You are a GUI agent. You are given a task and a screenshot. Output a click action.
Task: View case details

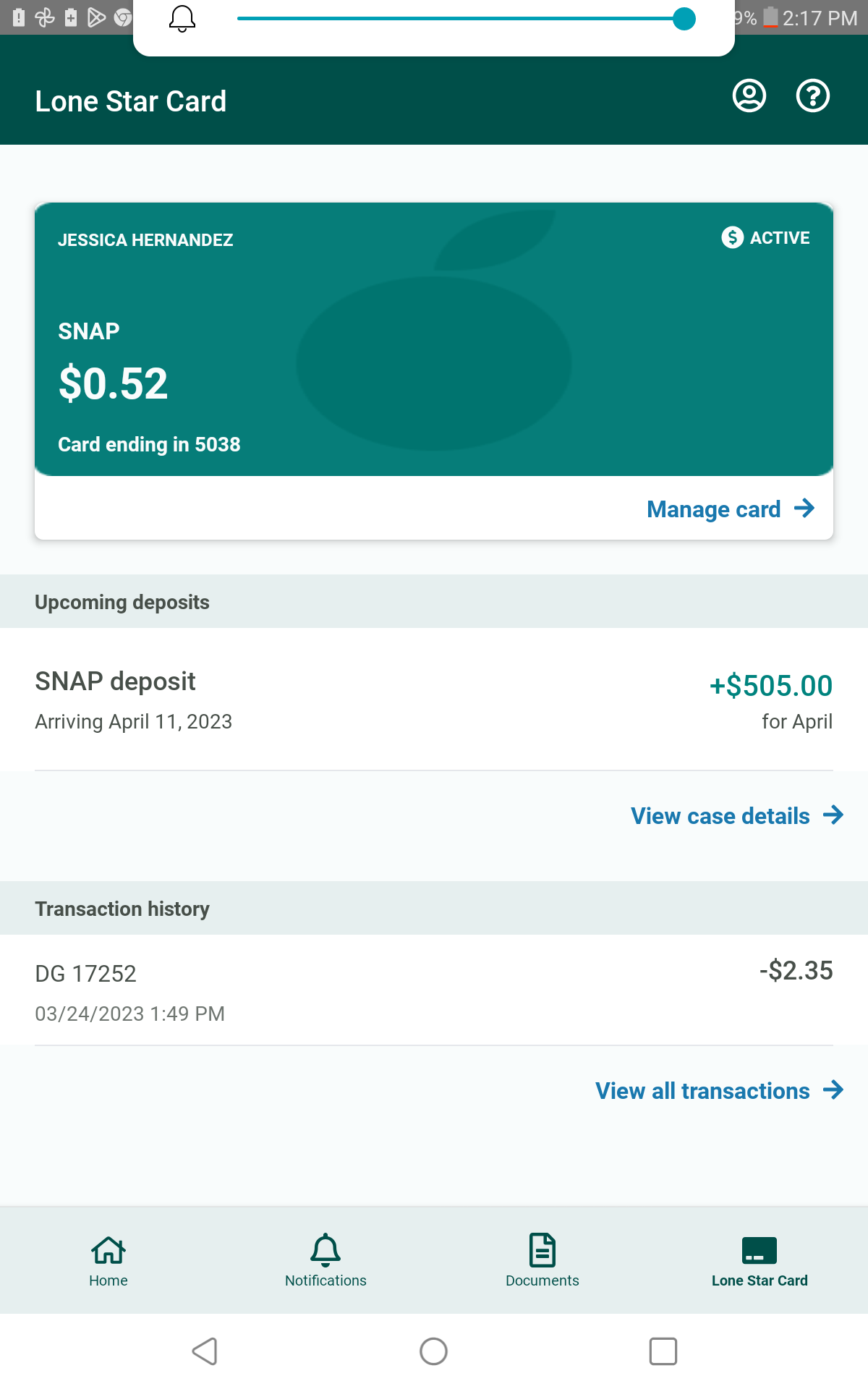(737, 816)
